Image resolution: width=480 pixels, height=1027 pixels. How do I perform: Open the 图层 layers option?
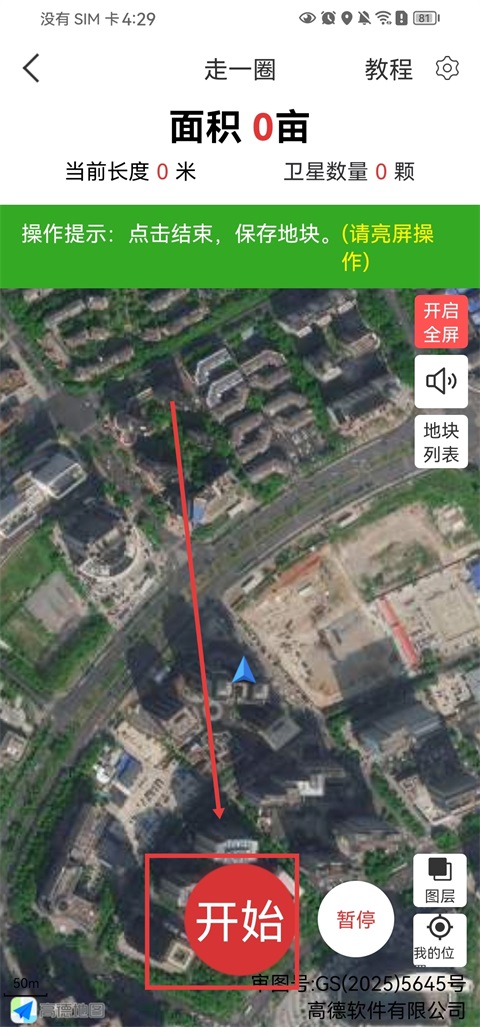[x=440, y=880]
